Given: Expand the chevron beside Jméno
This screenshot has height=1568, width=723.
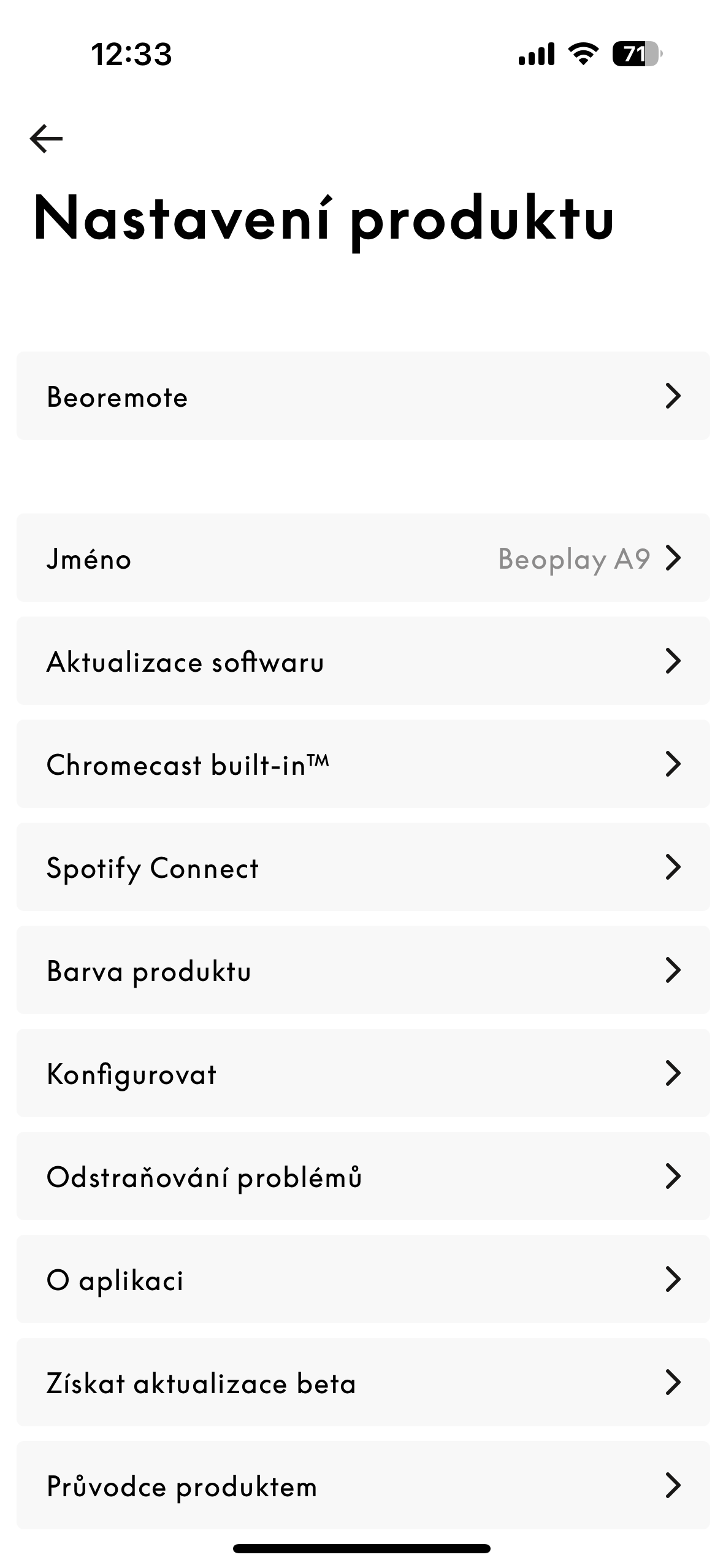Looking at the screenshot, I should click(675, 559).
